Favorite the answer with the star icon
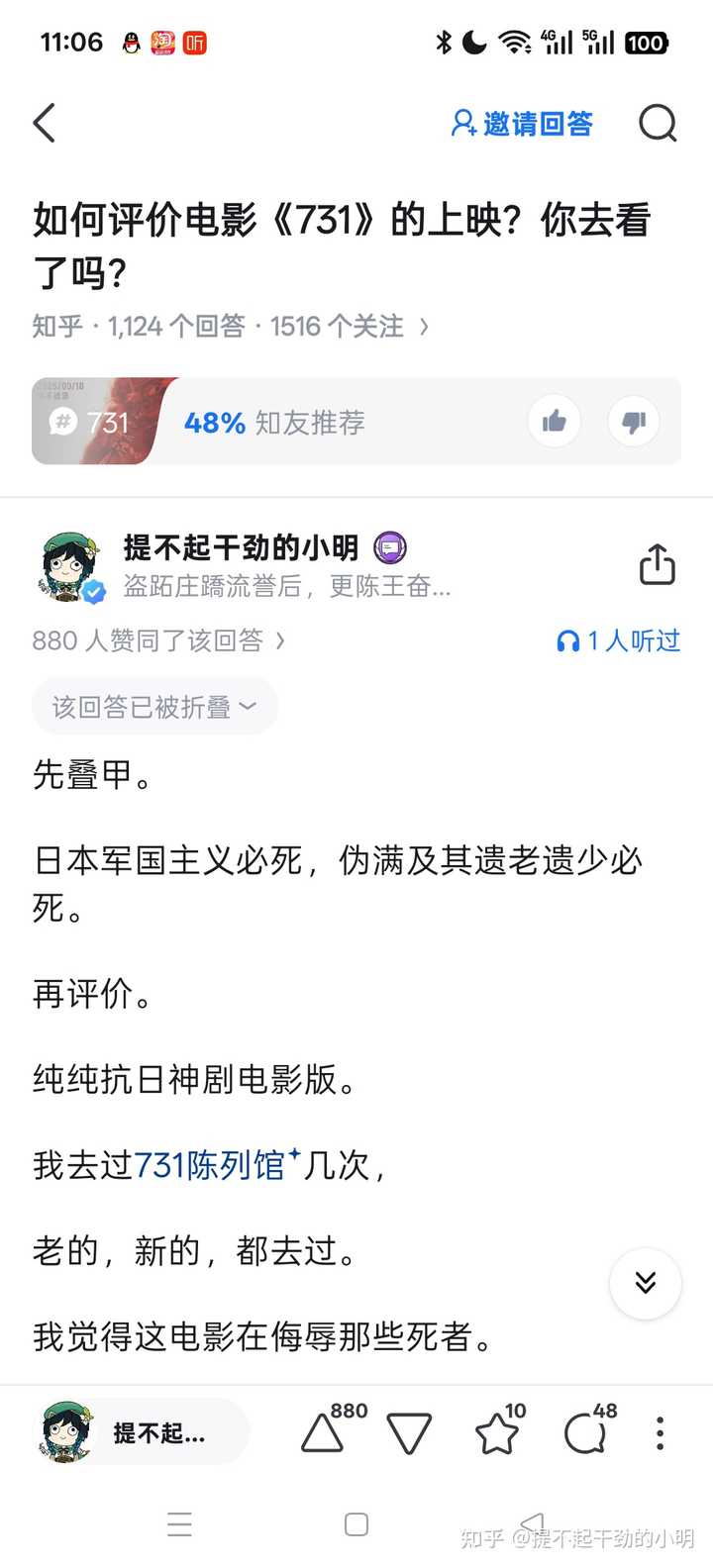713x1568 pixels. (497, 1433)
